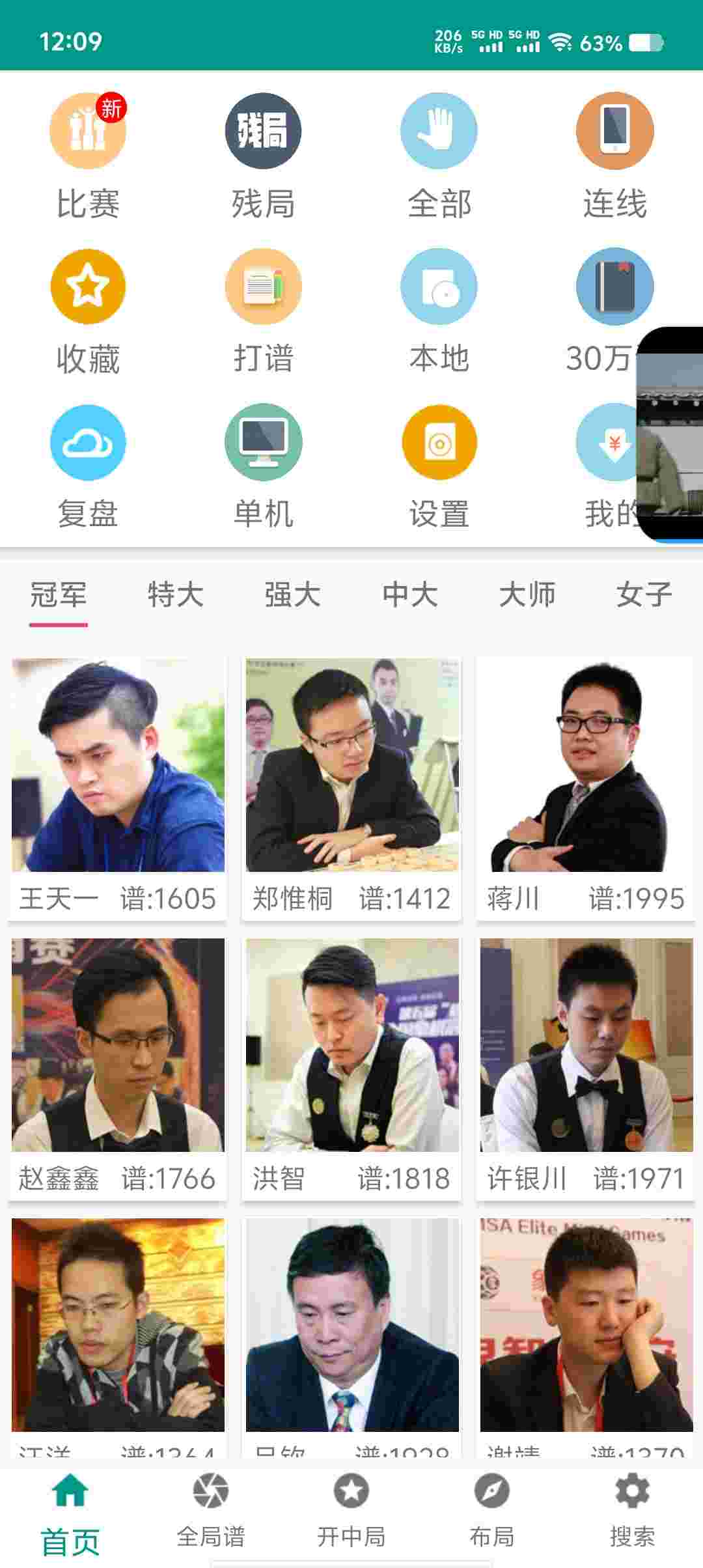This screenshot has width=703, height=1568.
Task: Open 洪智's player card
Action: tap(351, 1068)
